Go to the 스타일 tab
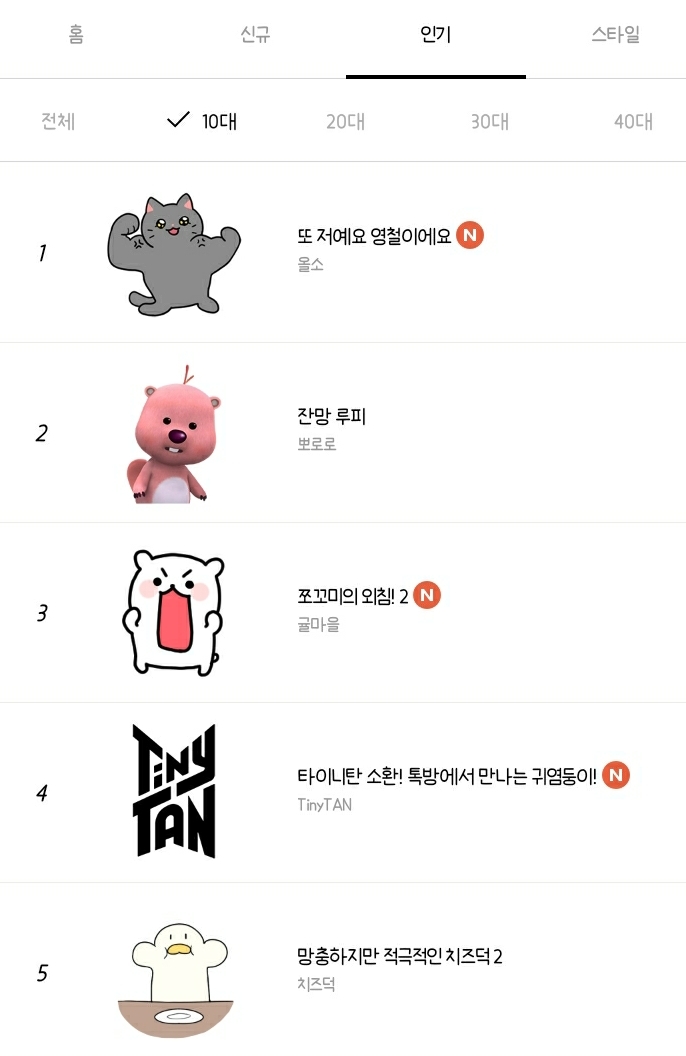 tap(615, 36)
